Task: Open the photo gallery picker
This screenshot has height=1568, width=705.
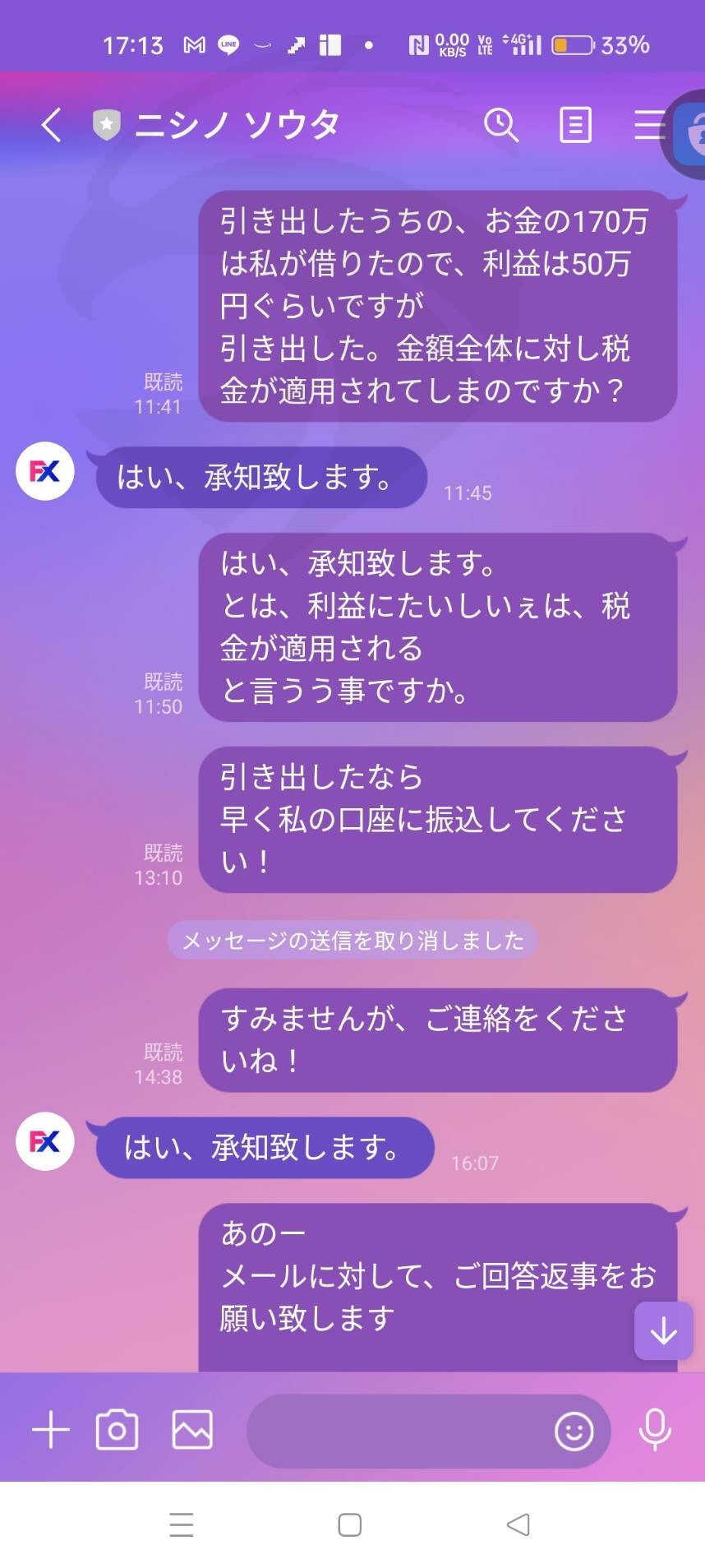Action: coord(192,1430)
